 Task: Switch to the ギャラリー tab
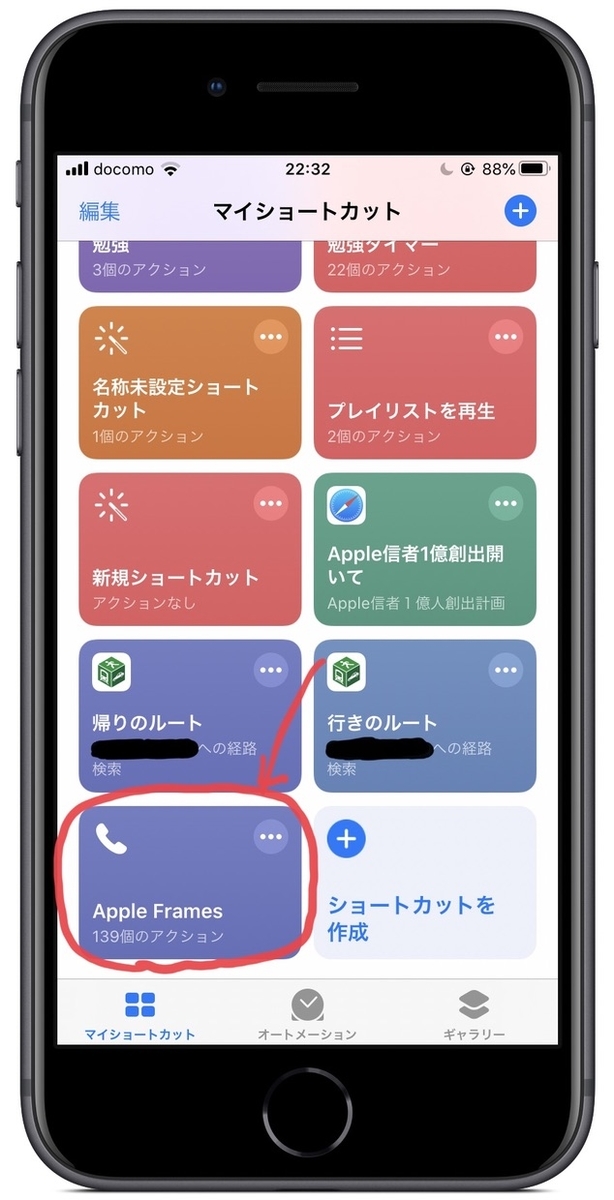click(x=473, y=1015)
